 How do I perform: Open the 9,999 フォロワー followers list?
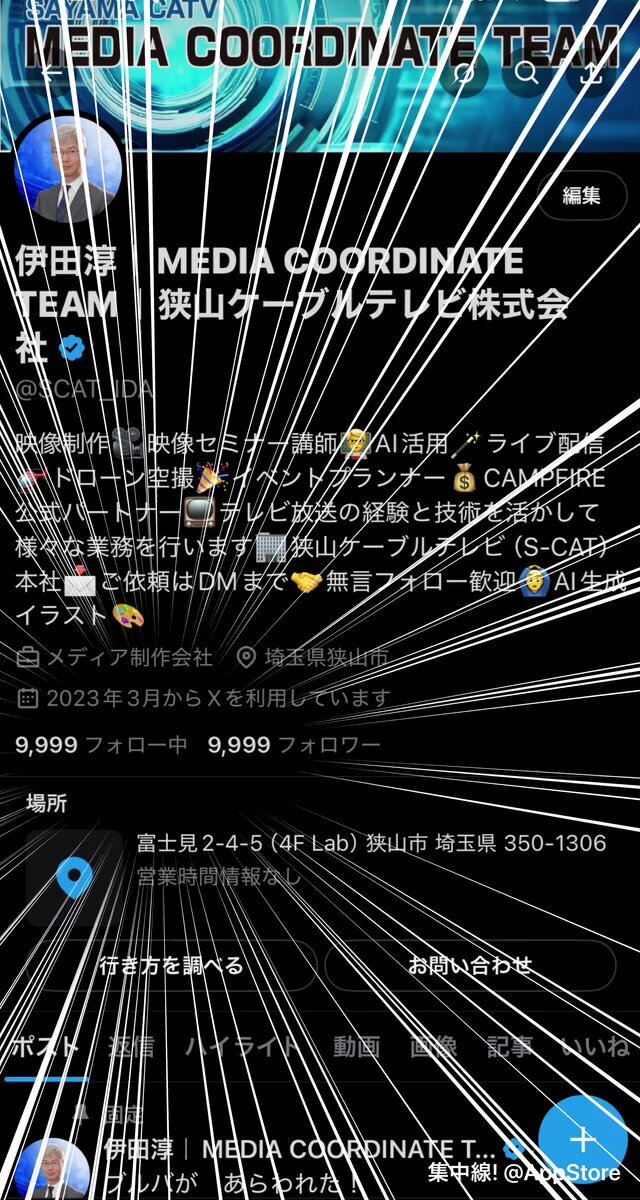click(x=294, y=745)
